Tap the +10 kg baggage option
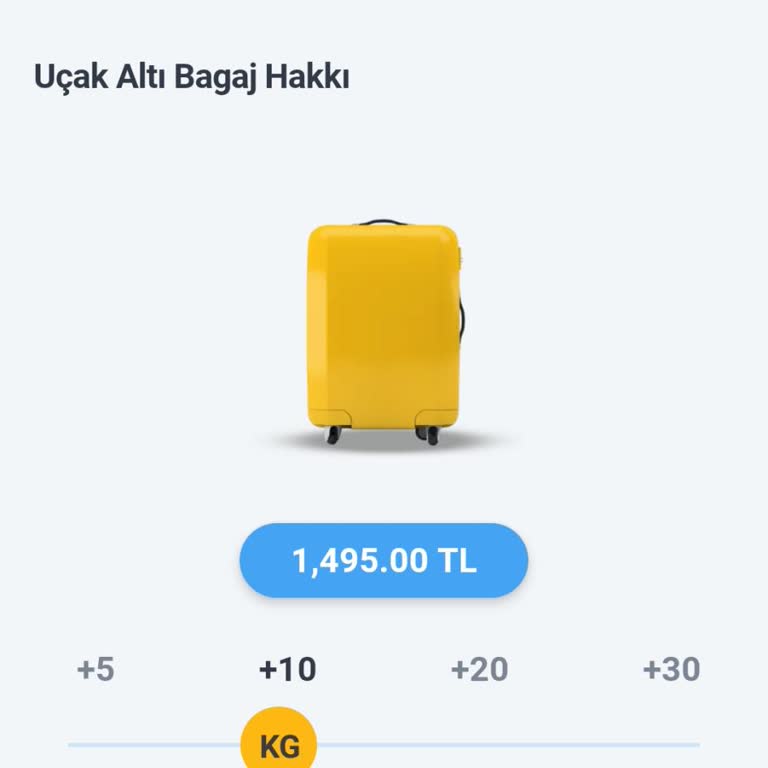The width and height of the screenshot is (768, 768). pos(287,669)
